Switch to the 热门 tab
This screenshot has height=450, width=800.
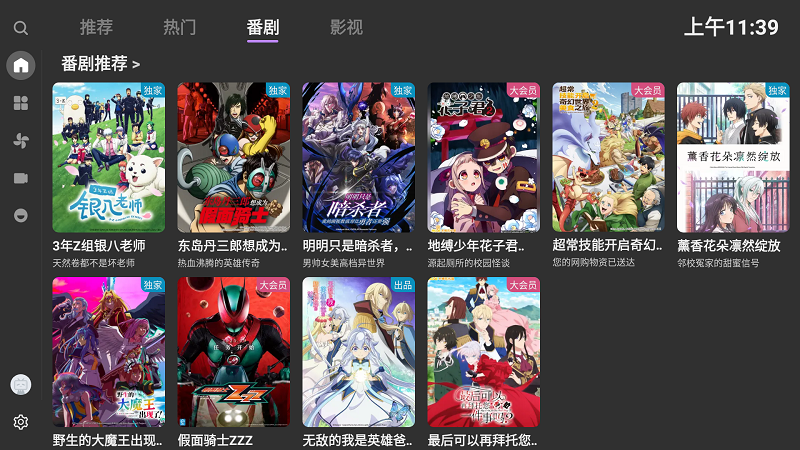point(179,27)
